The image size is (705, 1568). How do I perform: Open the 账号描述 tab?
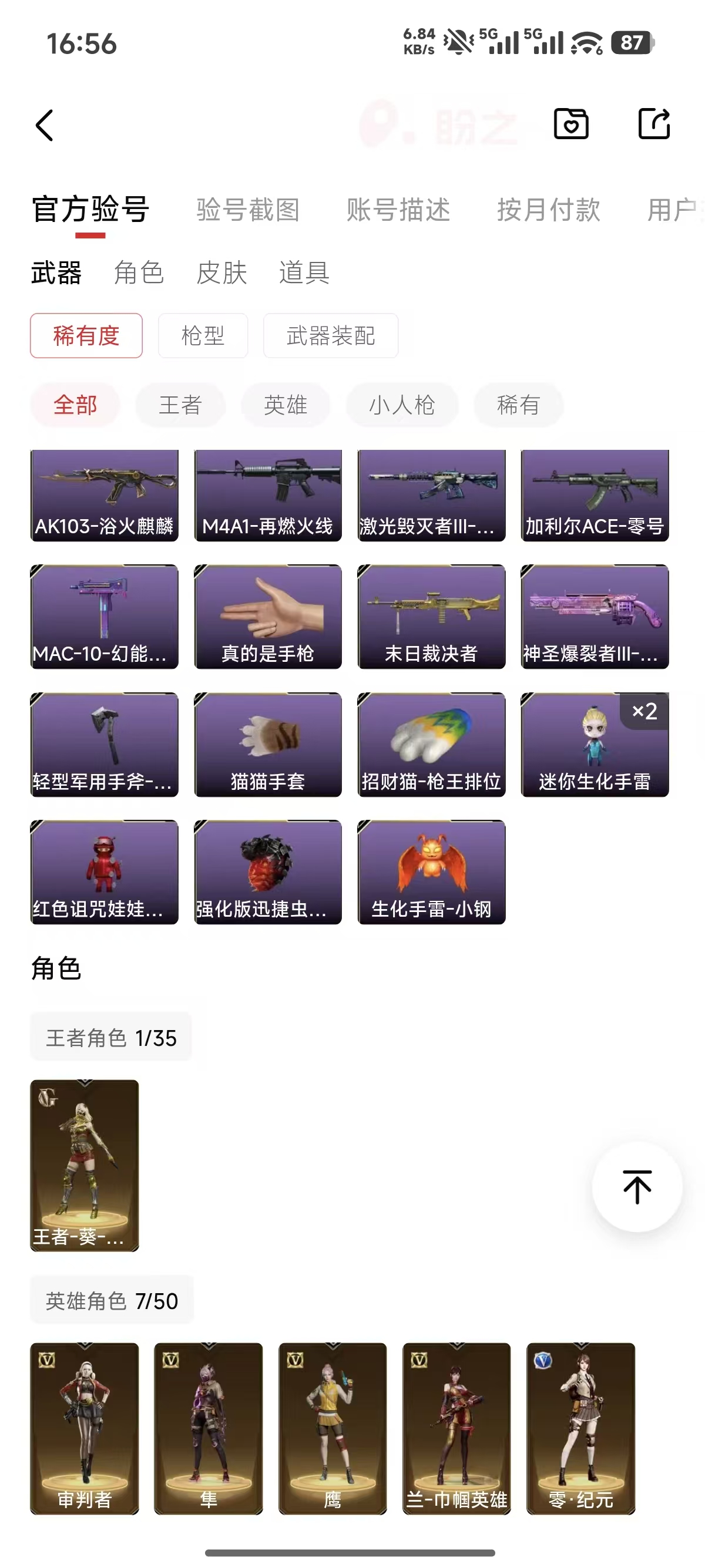[x=398, y=210]
